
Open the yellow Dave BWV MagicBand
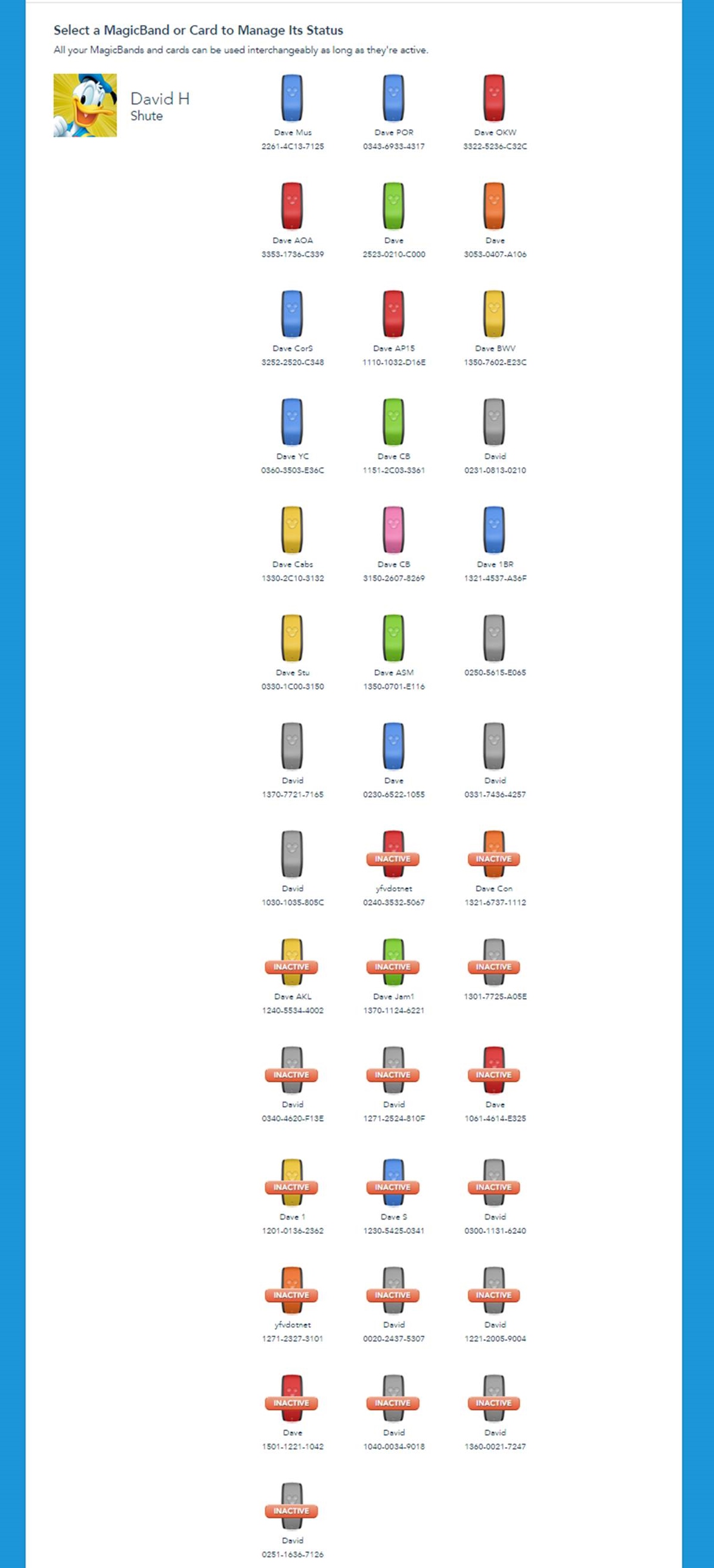click(494, 314)
